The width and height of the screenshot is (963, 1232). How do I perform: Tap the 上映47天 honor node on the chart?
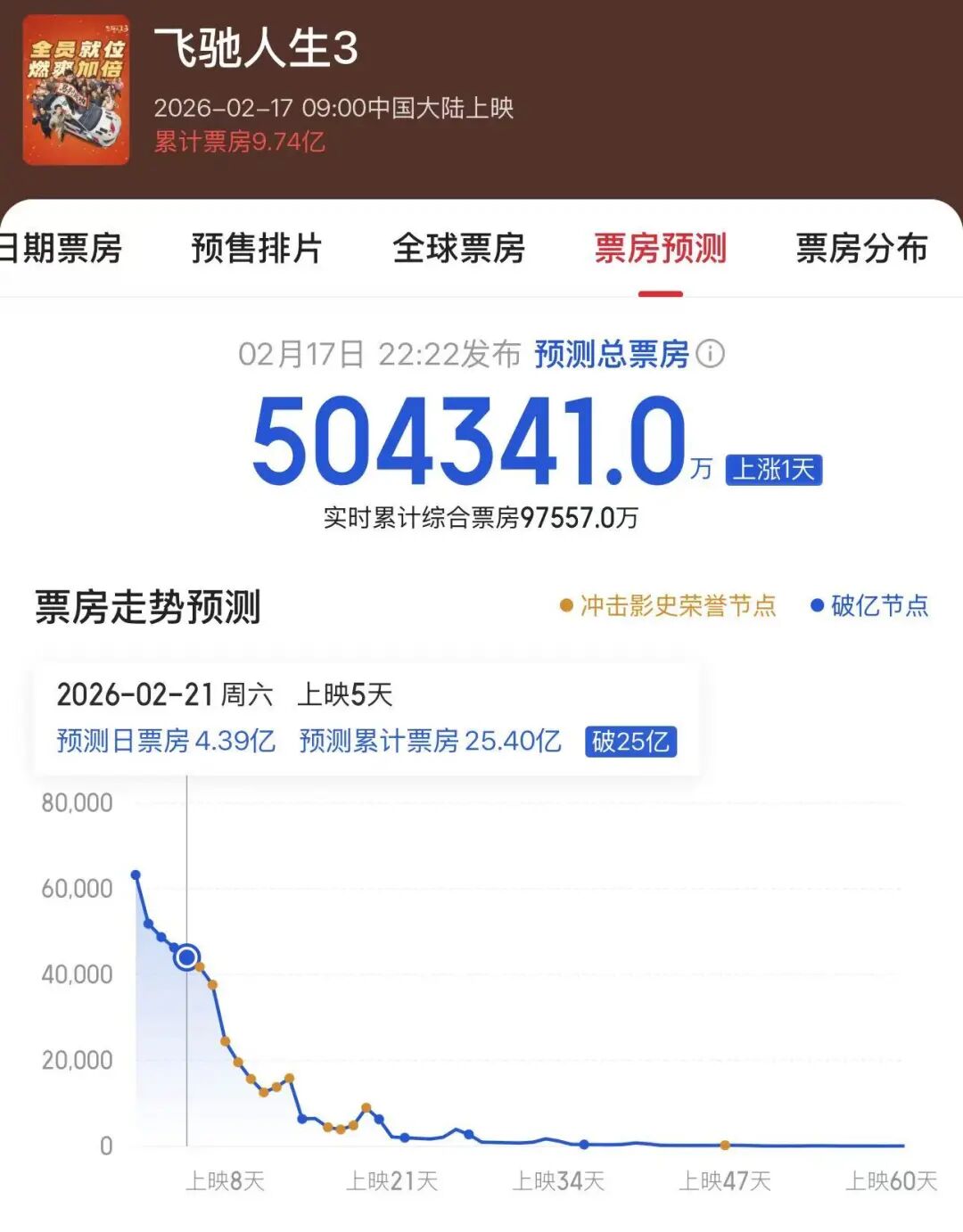click(725, 1146)
